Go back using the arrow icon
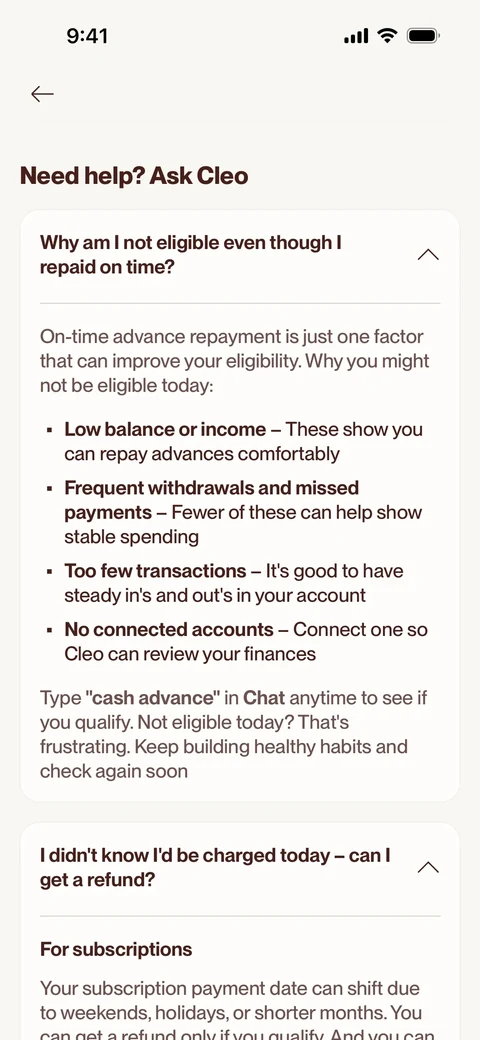This screenshot has width=480, height=1040. pyautogui.click(x=42, y=94)
